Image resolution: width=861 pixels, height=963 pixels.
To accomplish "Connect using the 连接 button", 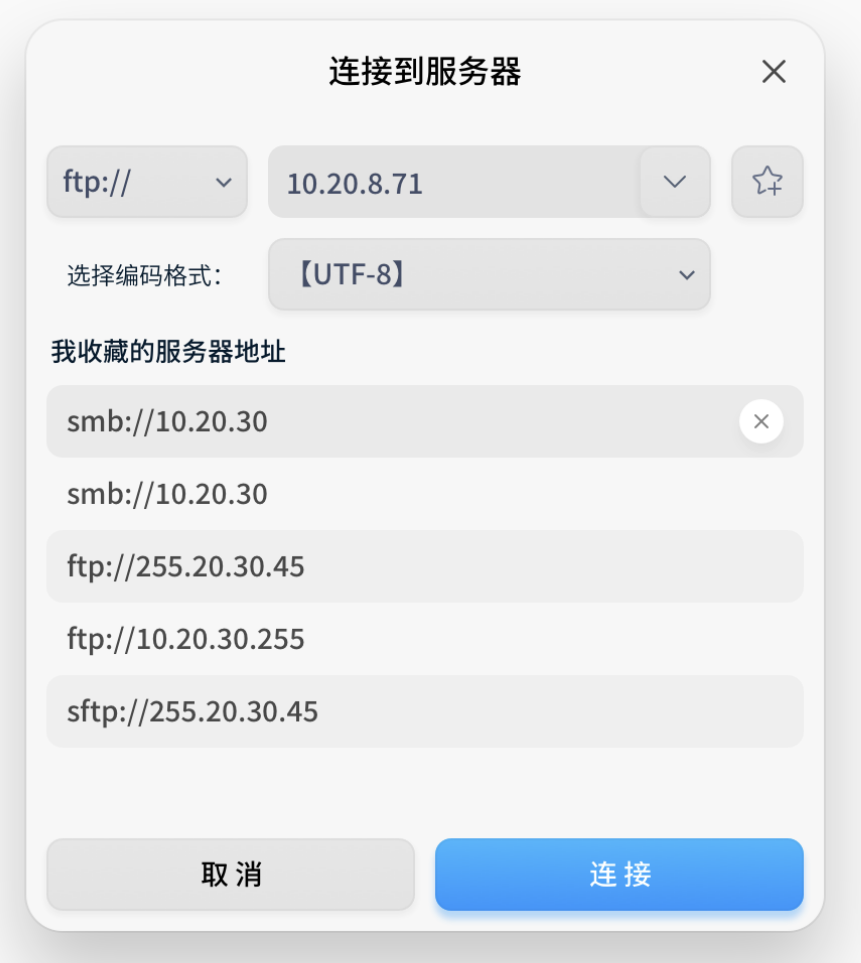I will tap(619, 875).
